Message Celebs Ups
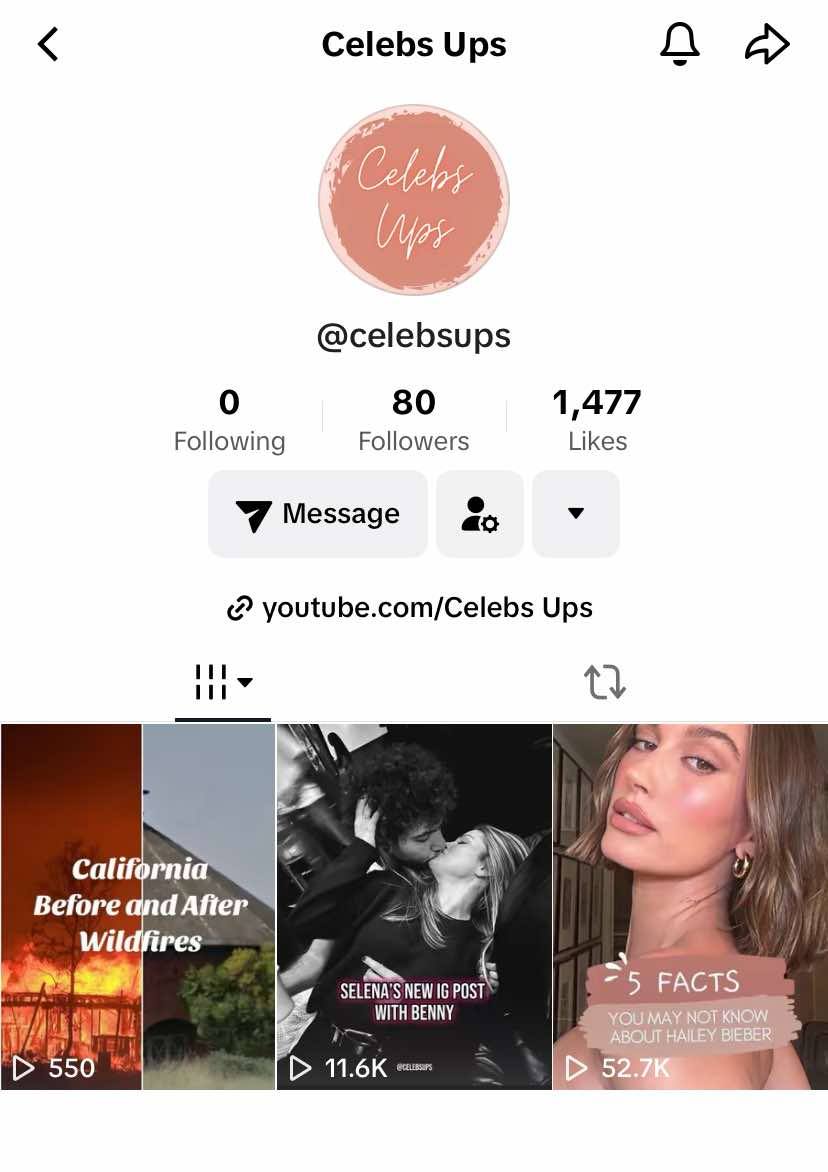 click(318, 514)
